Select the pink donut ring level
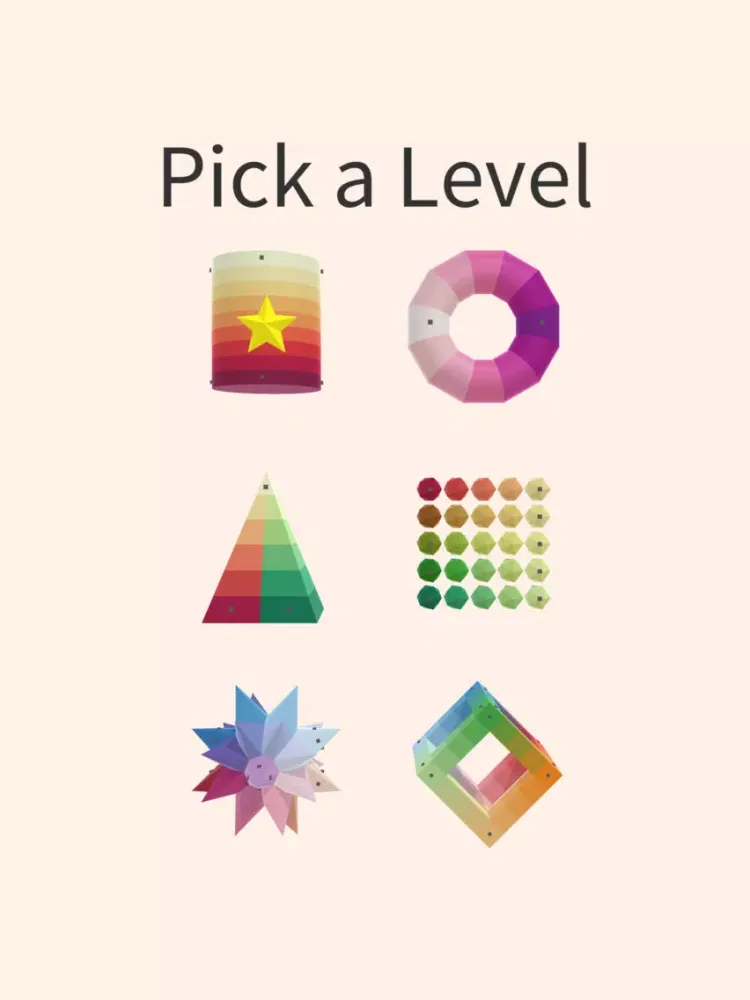Image resolution: width=750 pixels, height=1000 pixels. [484, 325]
